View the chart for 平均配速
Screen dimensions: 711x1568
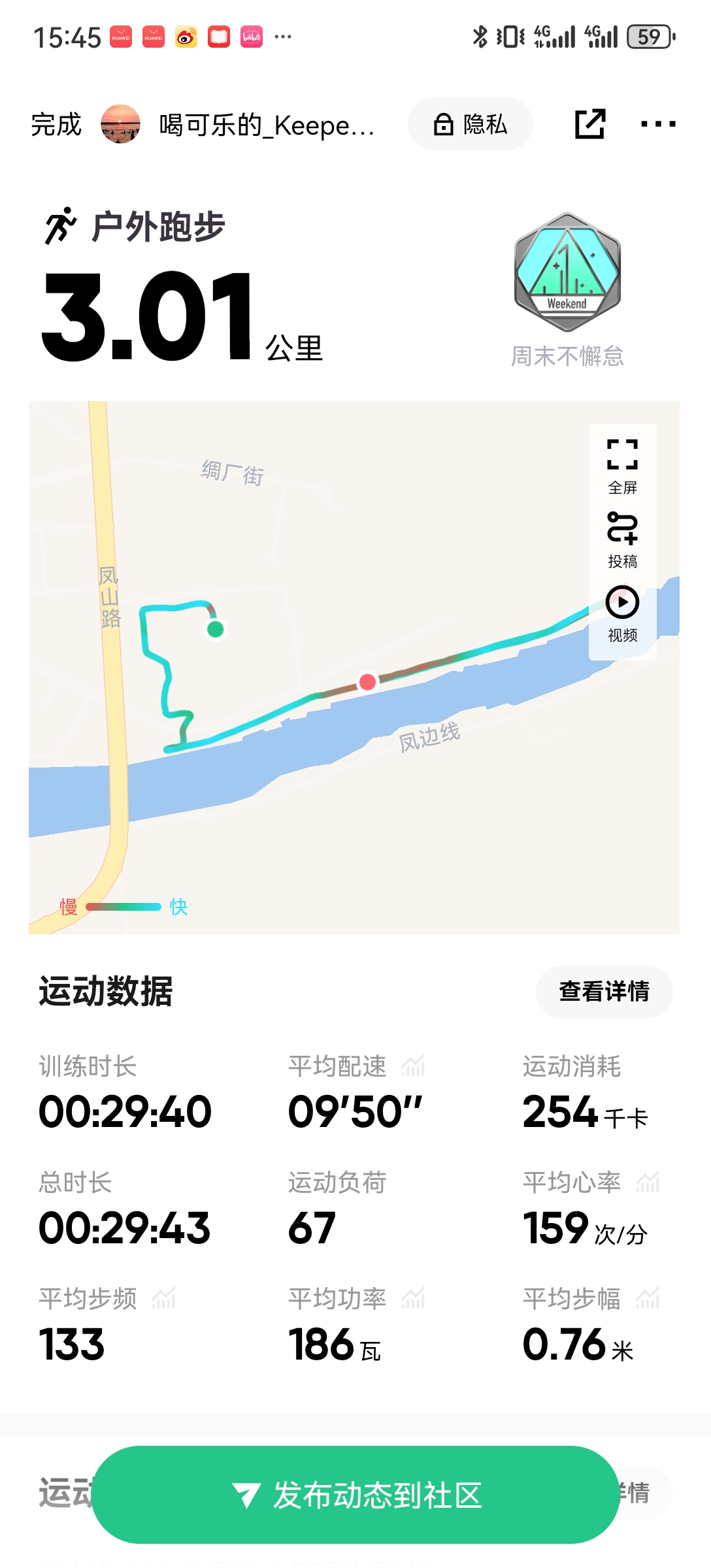(413, 1066)
